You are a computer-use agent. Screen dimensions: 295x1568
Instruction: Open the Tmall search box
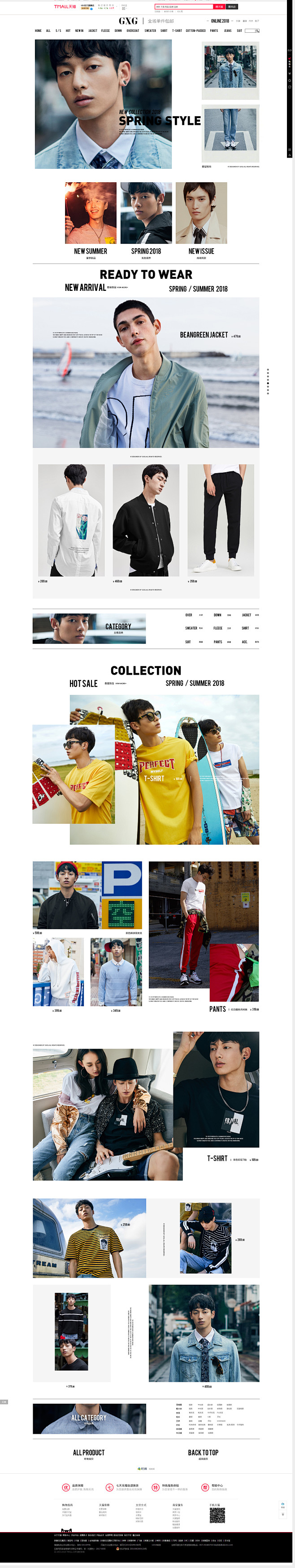(183, 7)
